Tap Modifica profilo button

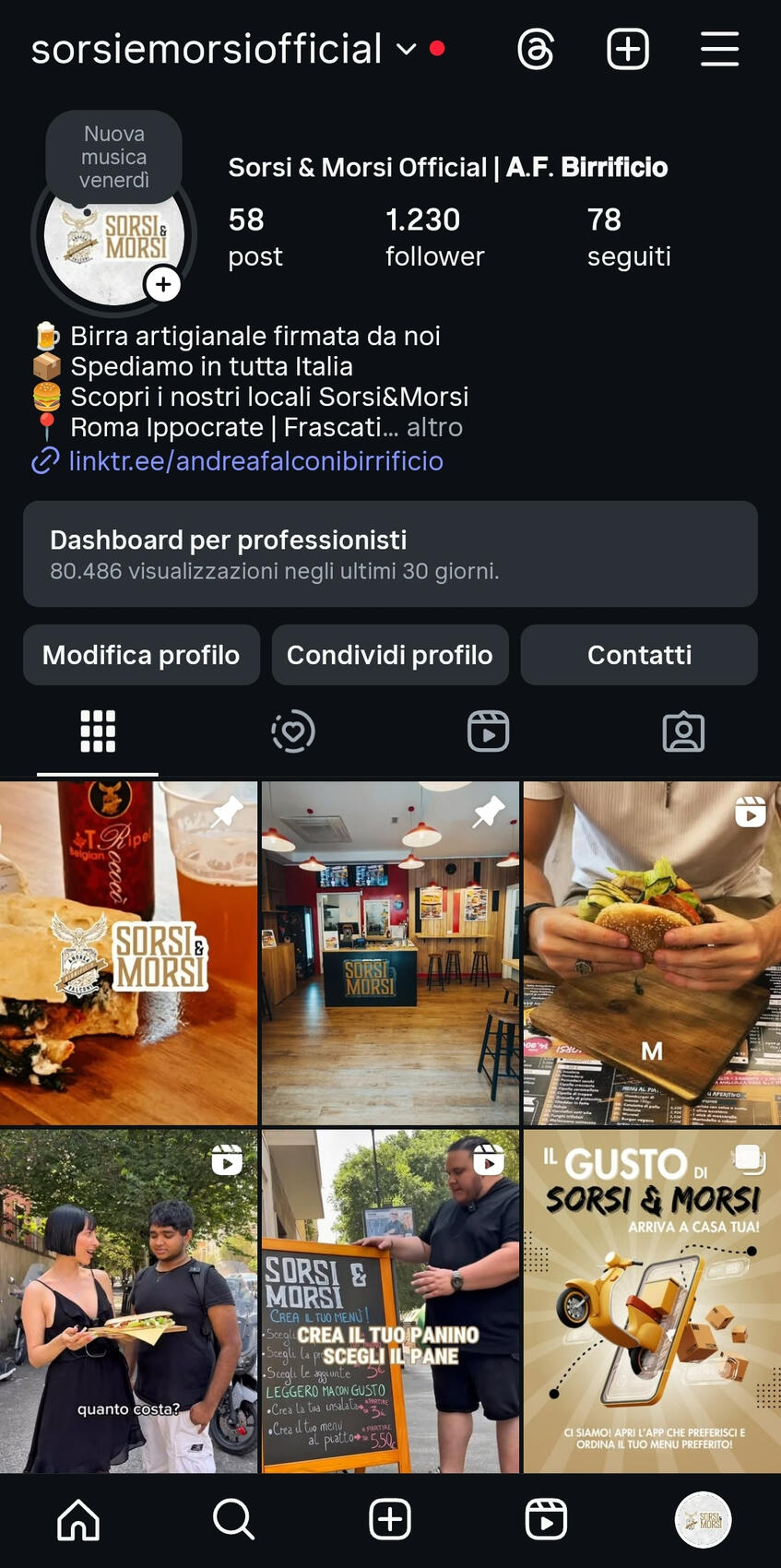coord(141,655)
